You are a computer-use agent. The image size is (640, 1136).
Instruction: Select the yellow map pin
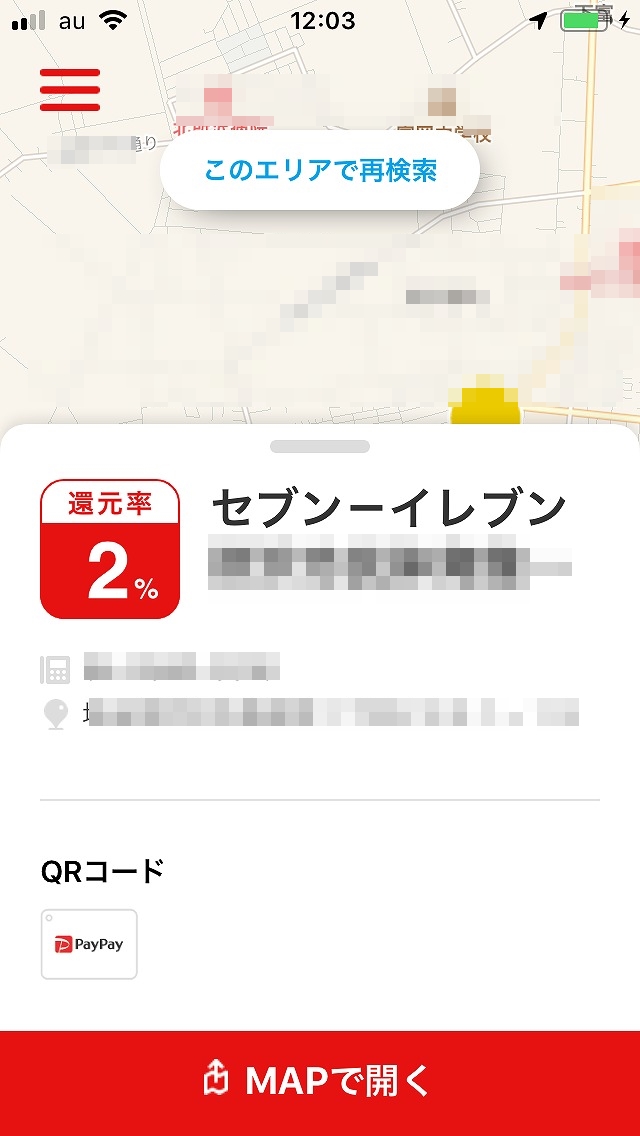[x=486, y=404]
